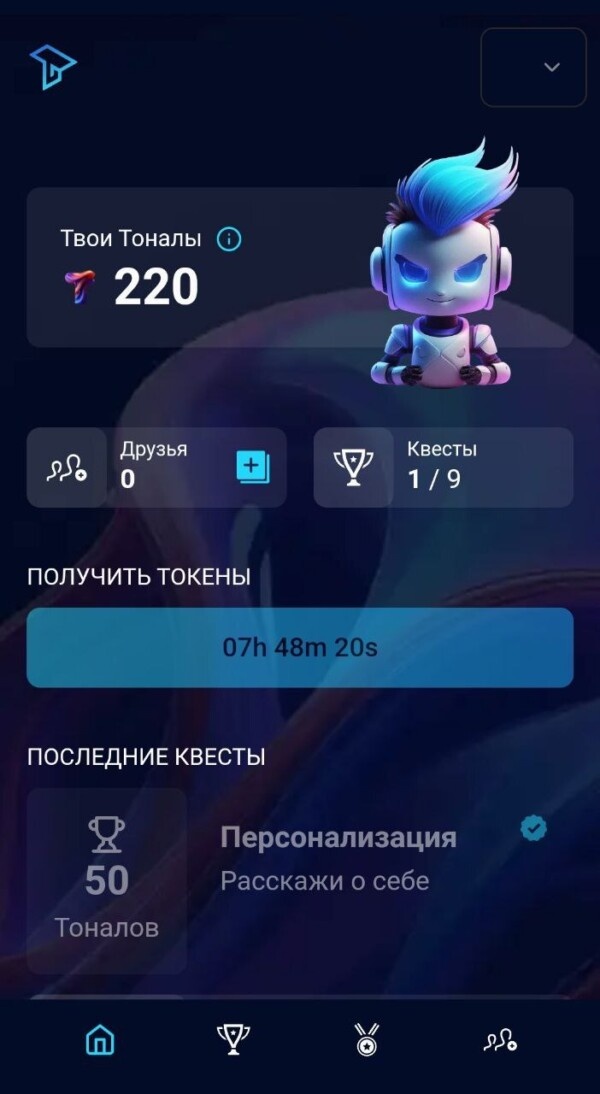Switch to the home tab
The height and width of the screenshot is (1094, 600).
[x=100, y=1041]
